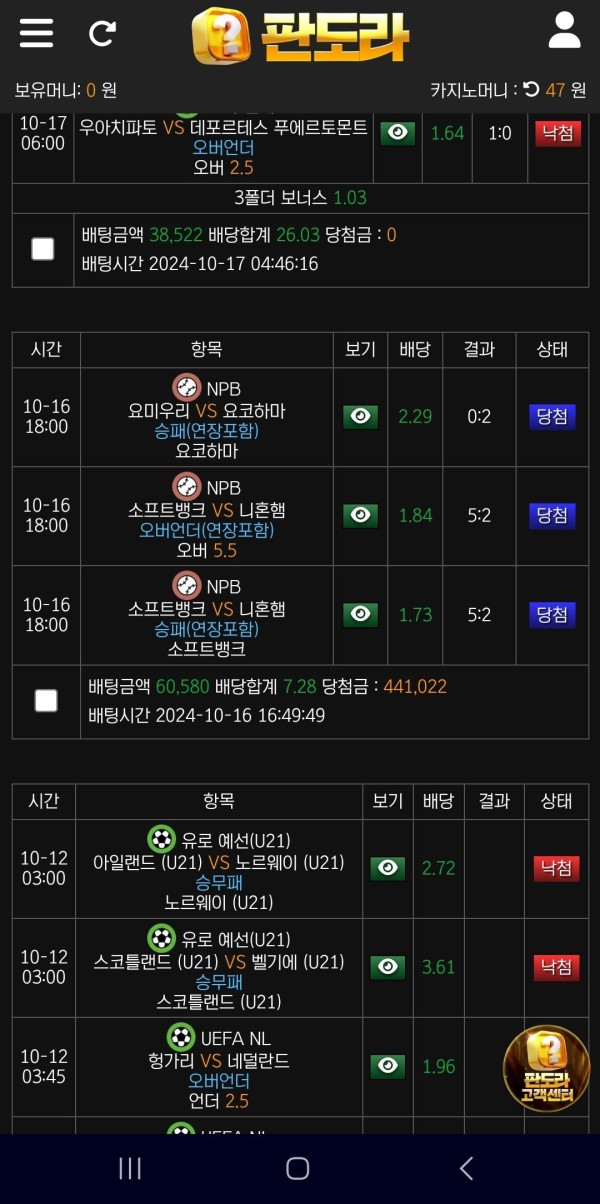
Task: Select checkbox for the 38,522 bet slip
Action: click(43, 249)
